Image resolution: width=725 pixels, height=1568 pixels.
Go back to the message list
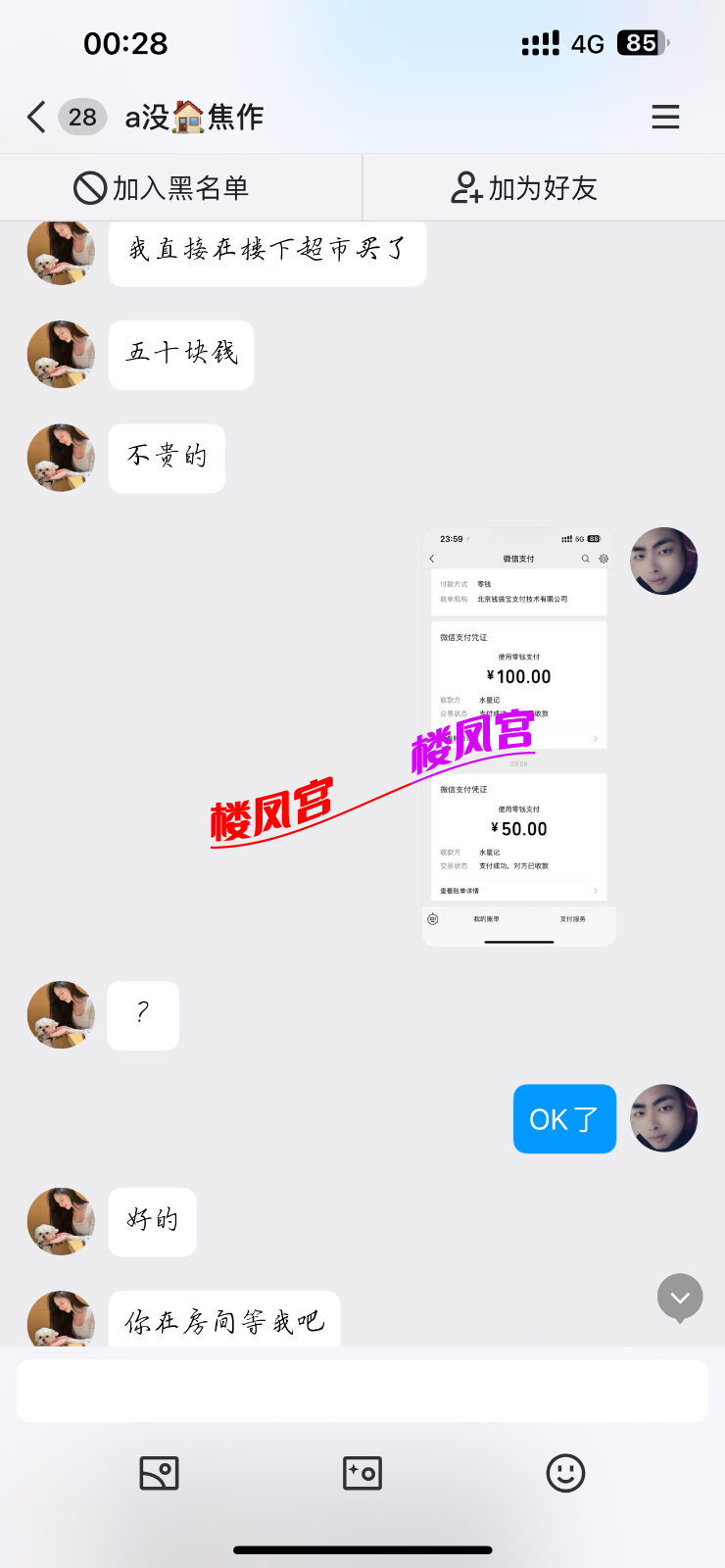coord(36,117)
